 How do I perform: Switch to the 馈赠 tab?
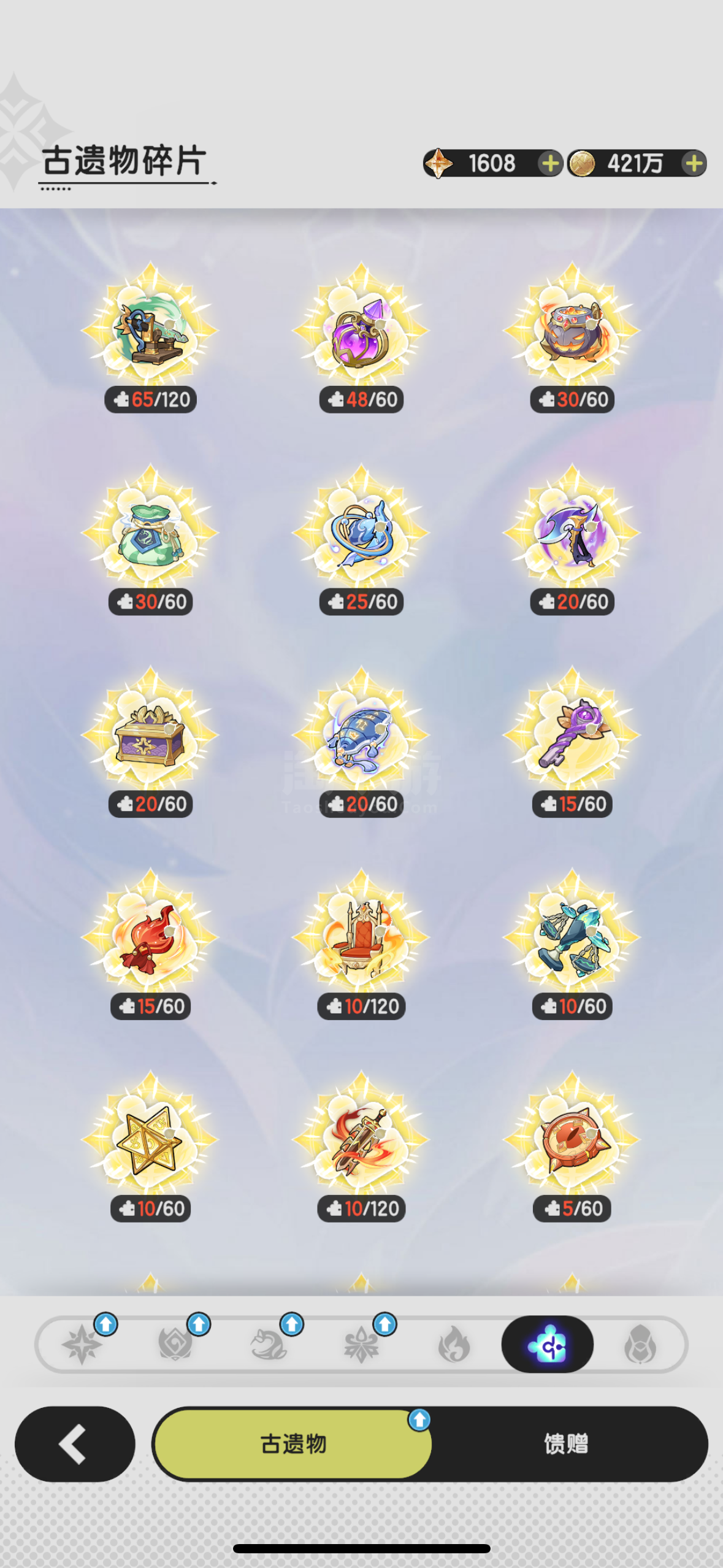coord(565,1443)
